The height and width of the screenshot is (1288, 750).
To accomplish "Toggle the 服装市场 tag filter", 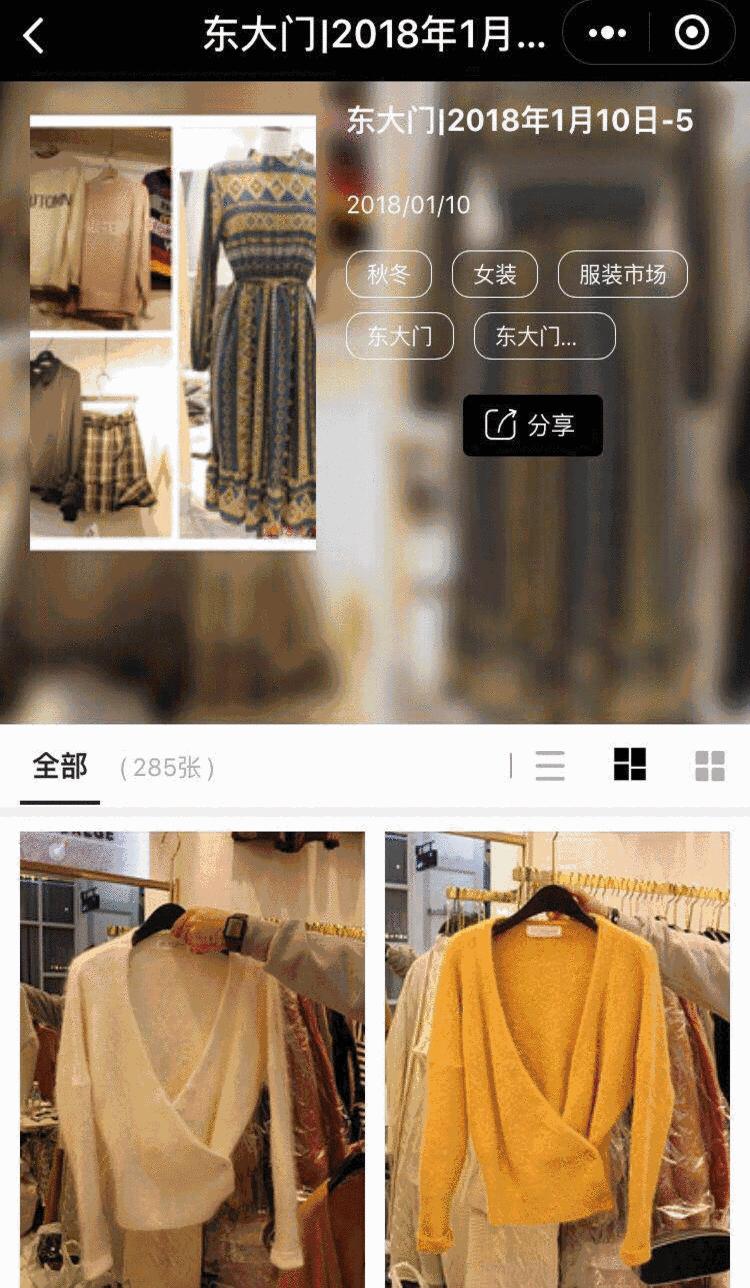I will (x=625, y=273).
